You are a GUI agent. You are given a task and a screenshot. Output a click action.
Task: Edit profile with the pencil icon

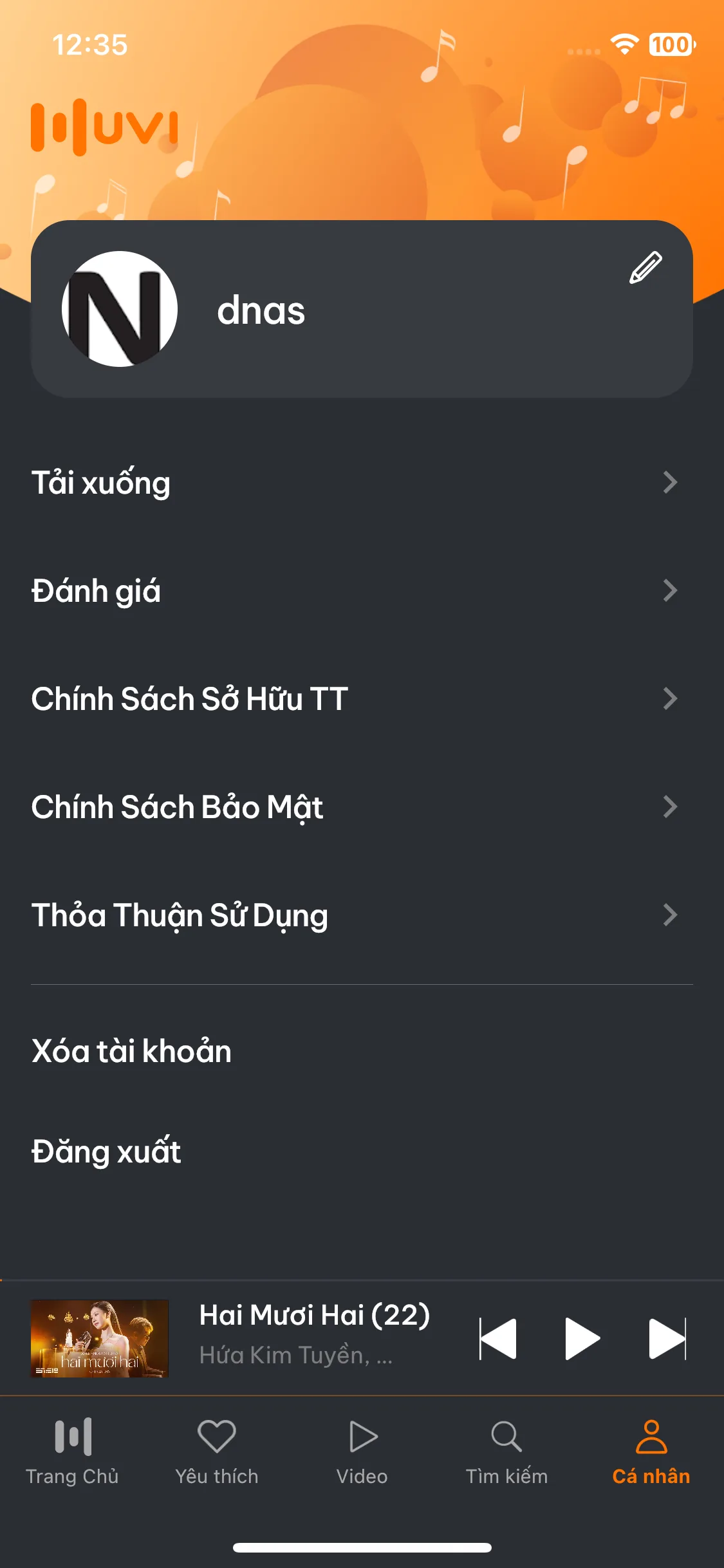click(x=645, y=268)
